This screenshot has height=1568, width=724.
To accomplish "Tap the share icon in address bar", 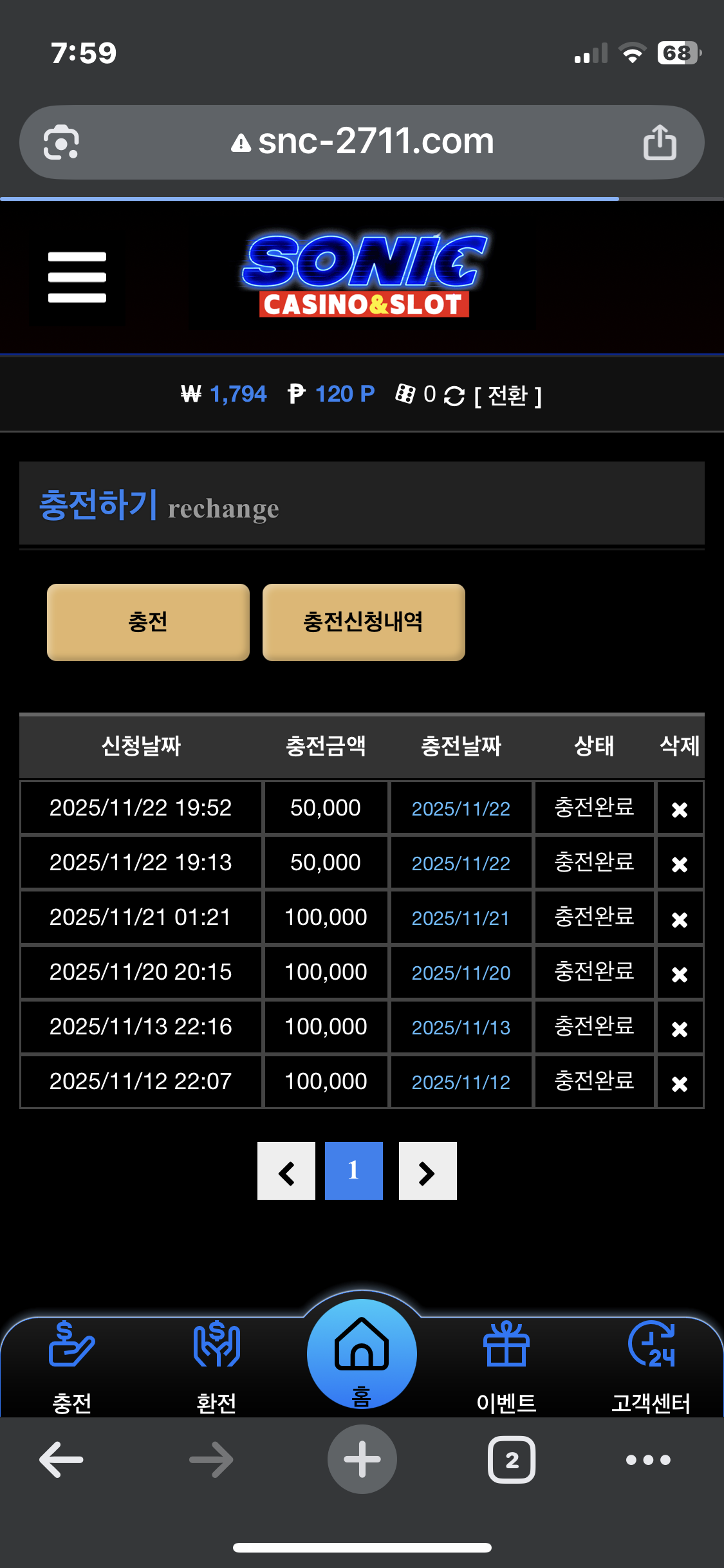I will click(x=659, y=142).
